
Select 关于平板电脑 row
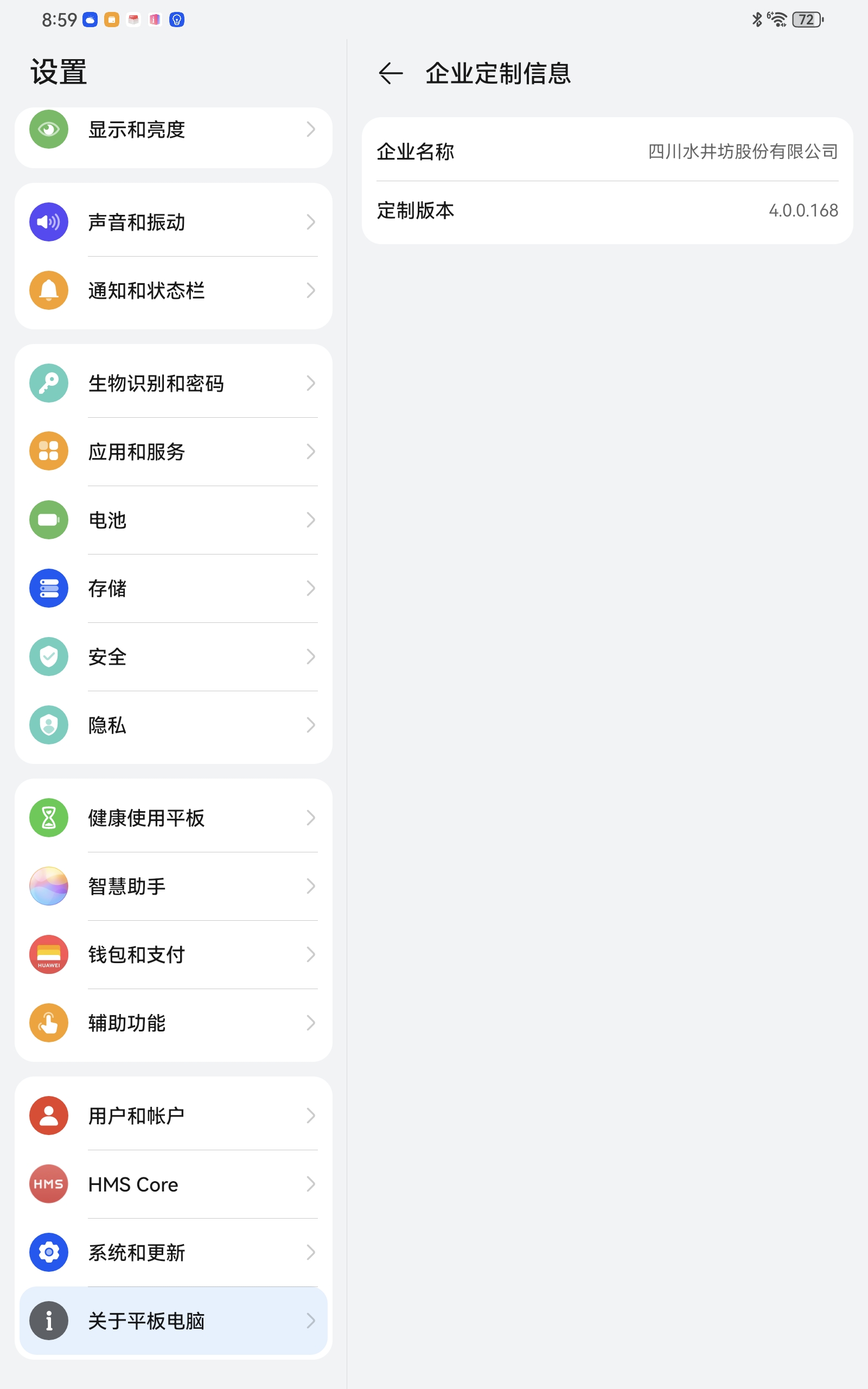click(173, 1321)
